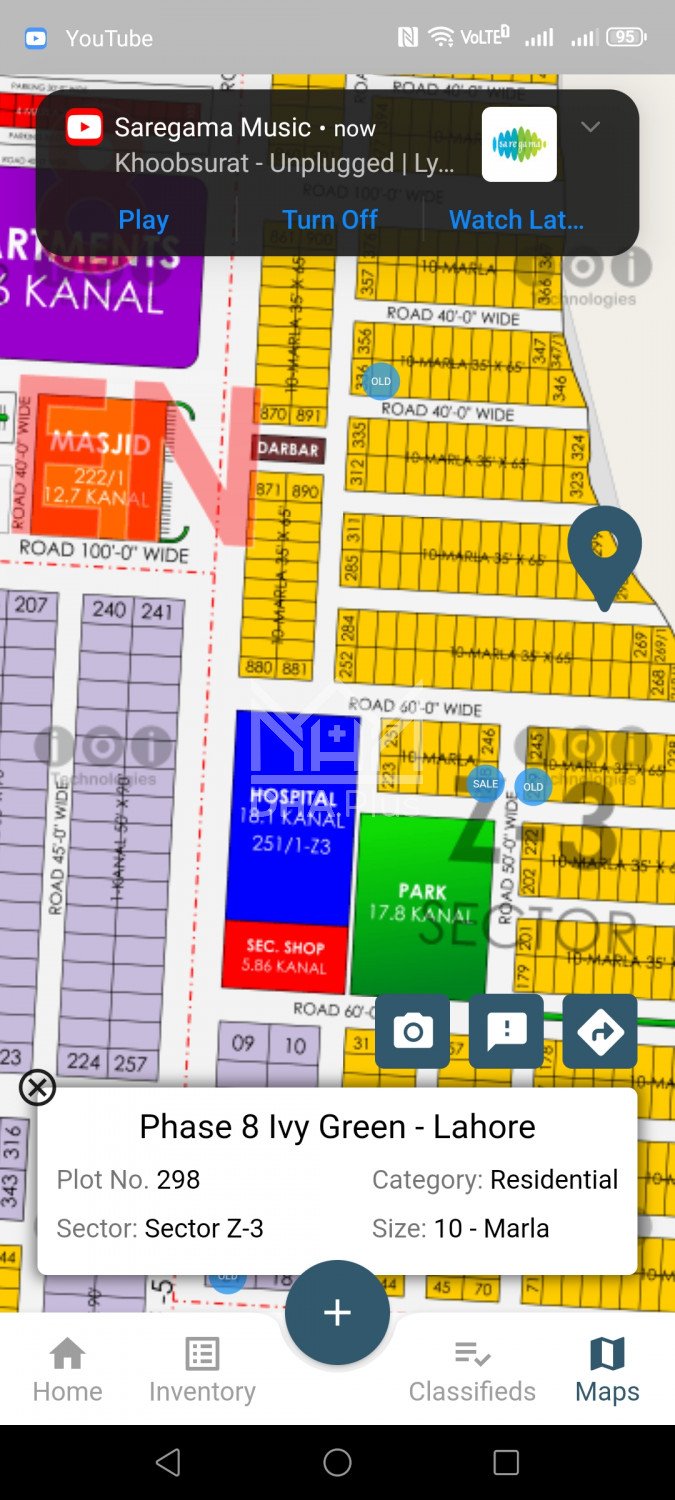675x1500 pixels.
Task: Tap the SALE marker on the map
Action: [485, 784]
